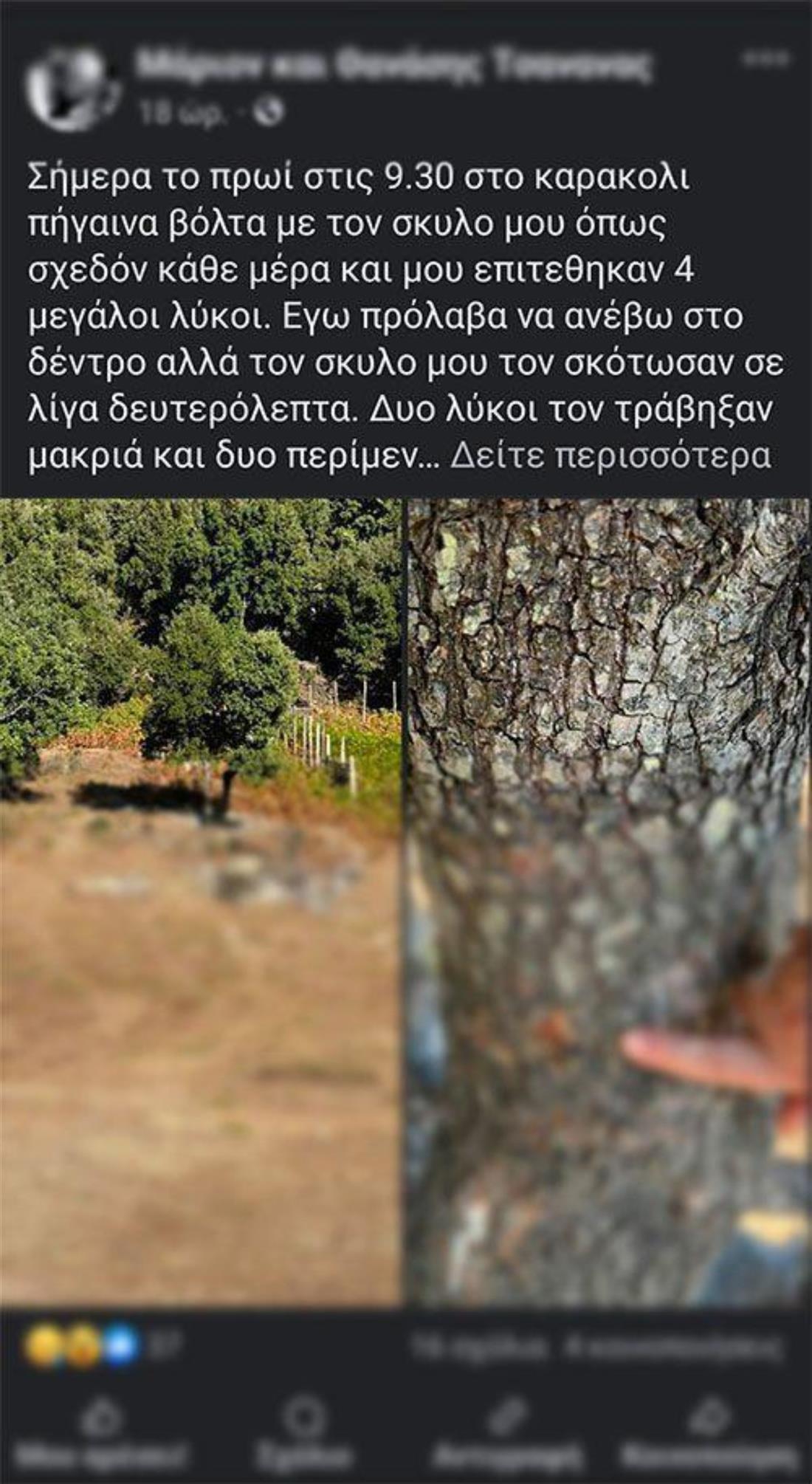
Task: Open the field and trees photo
Action: (x=201, y=901)
